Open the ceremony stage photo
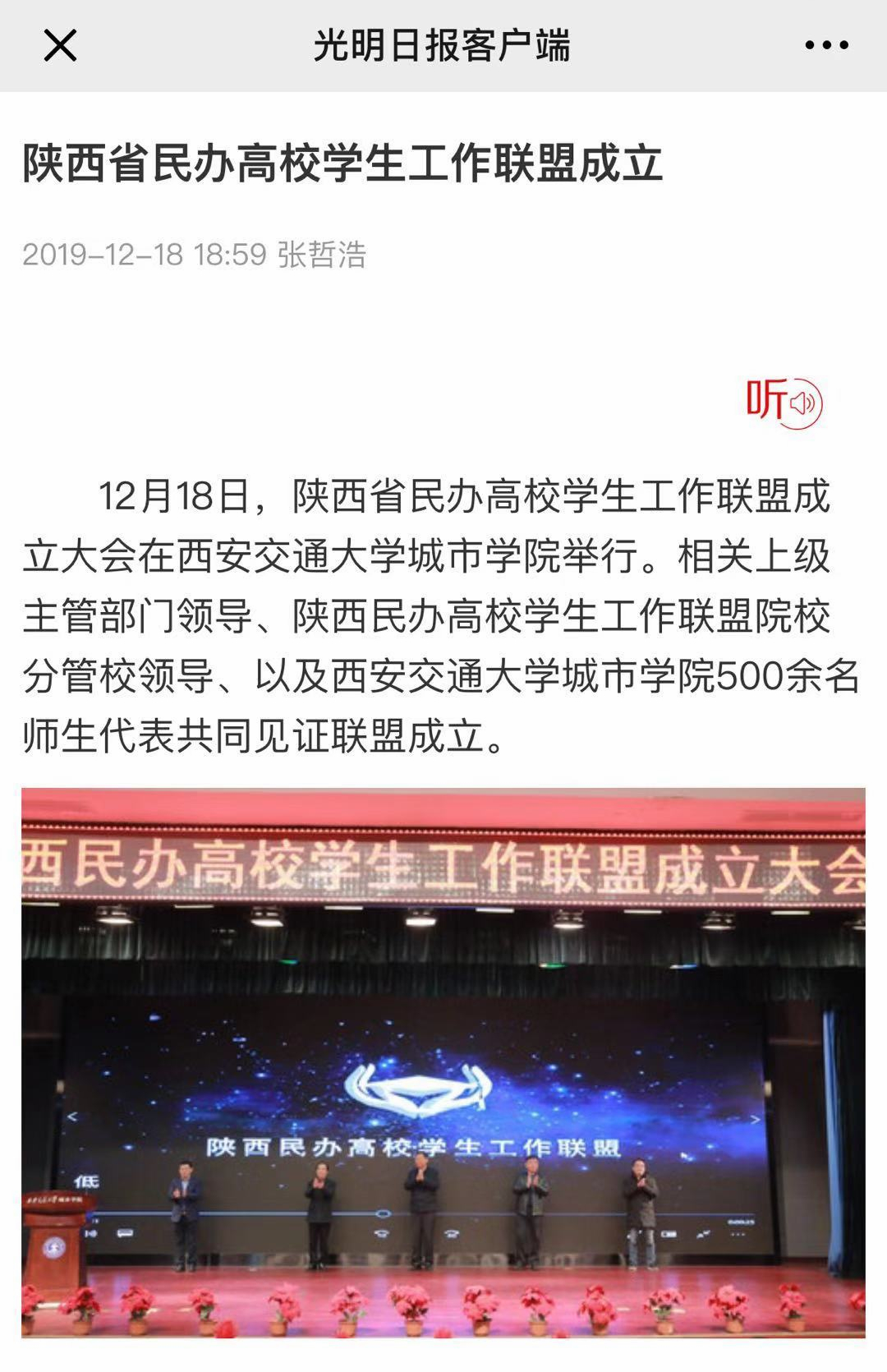 coord(443,1062)
